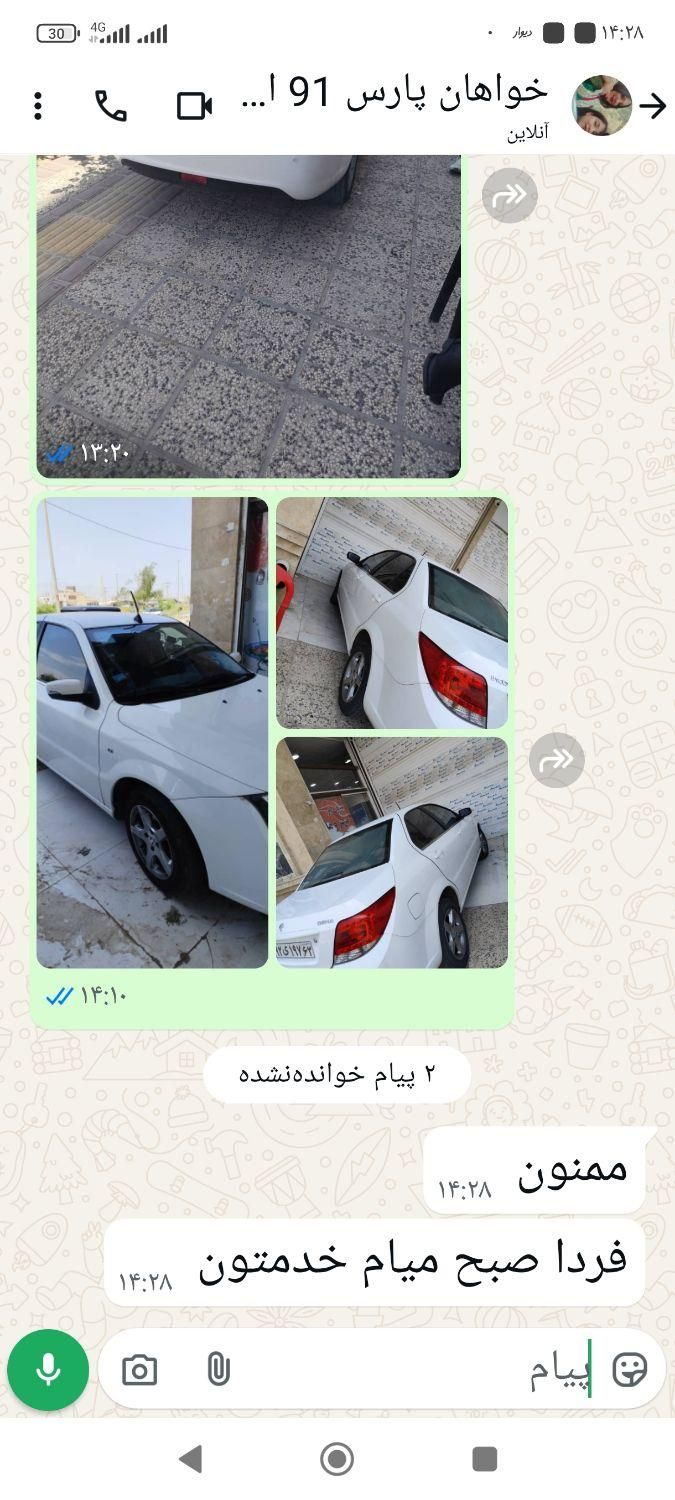Forward the photo sent at 13:20
The width and height of the screenshot is (675, 1500).
(x=509, y=195)
